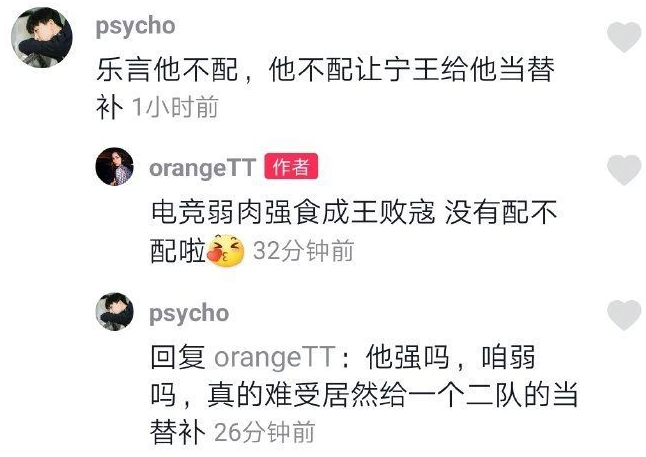The height and width of the screenshot is (457, 646).
Task: Open psycho's avatar on the reply
Action: click(114, 313)
